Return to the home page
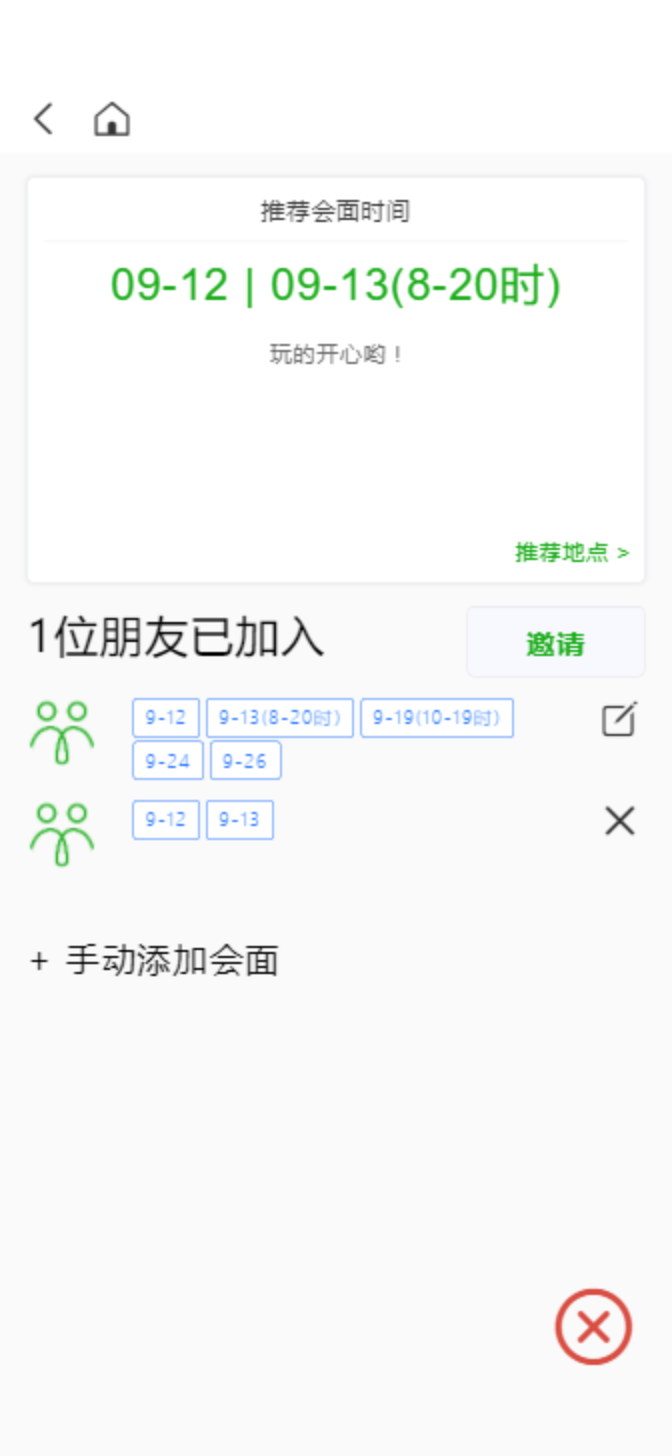This screenshot has height=1456, width=672. click(x=112, y=120)
